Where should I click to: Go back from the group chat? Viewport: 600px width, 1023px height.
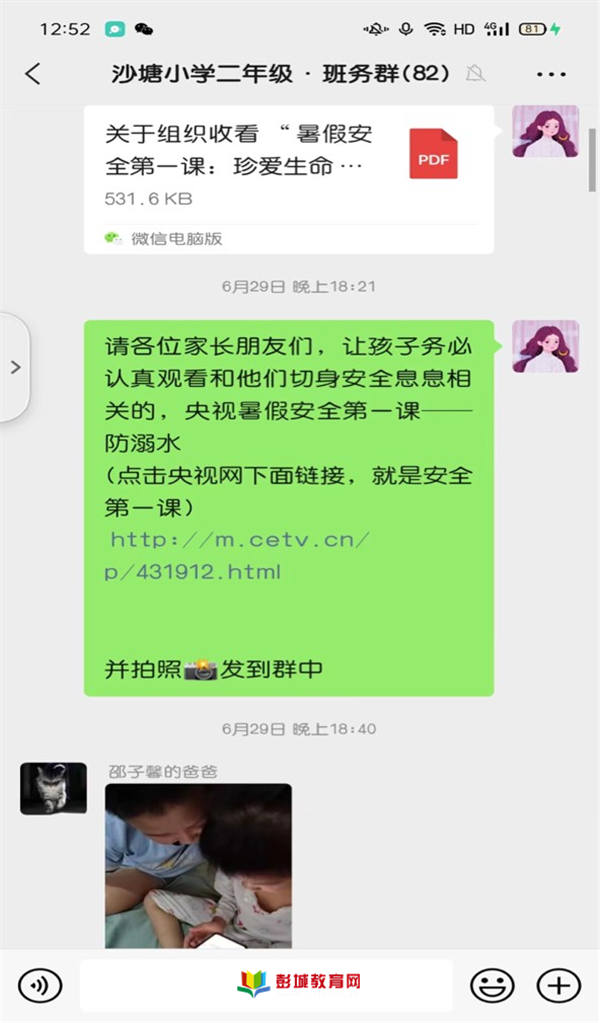pyautogui.click(x=33, y=74)
